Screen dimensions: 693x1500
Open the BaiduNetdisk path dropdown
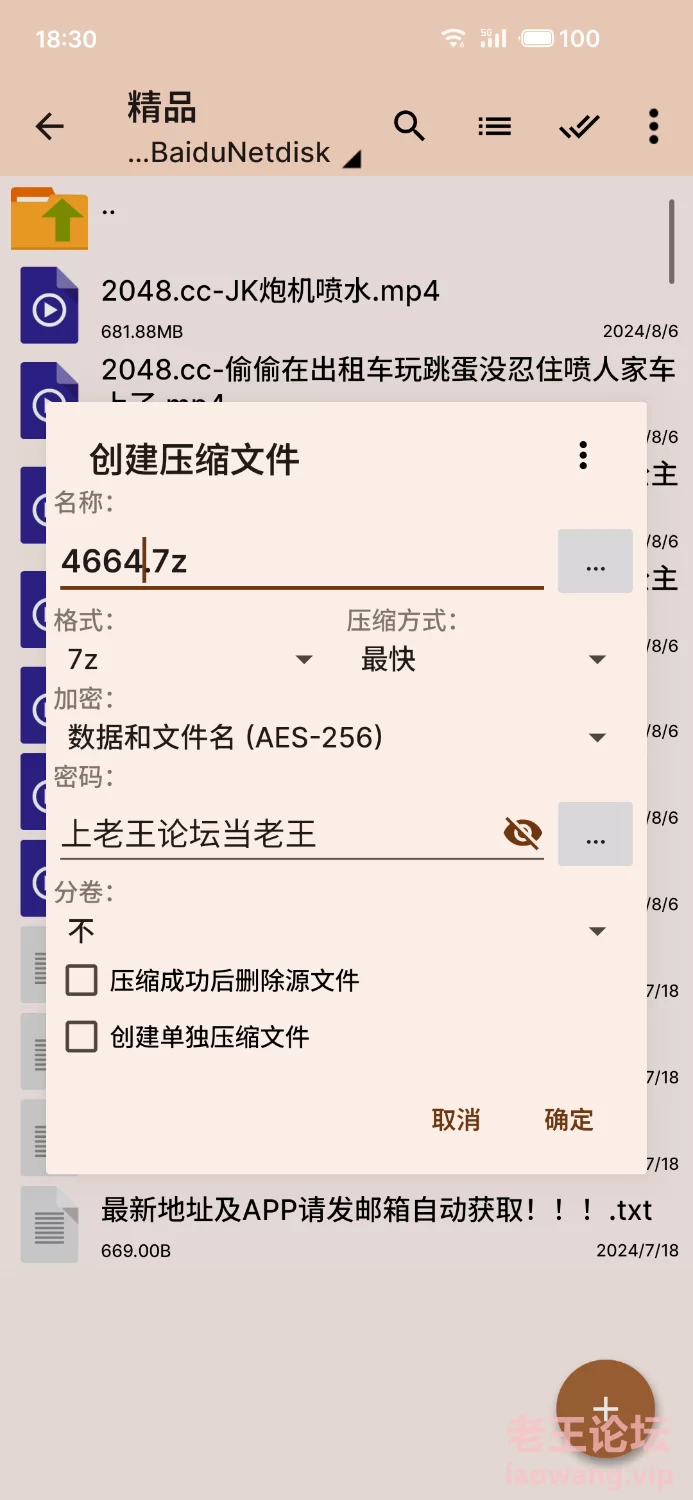(x=244, y=153)
